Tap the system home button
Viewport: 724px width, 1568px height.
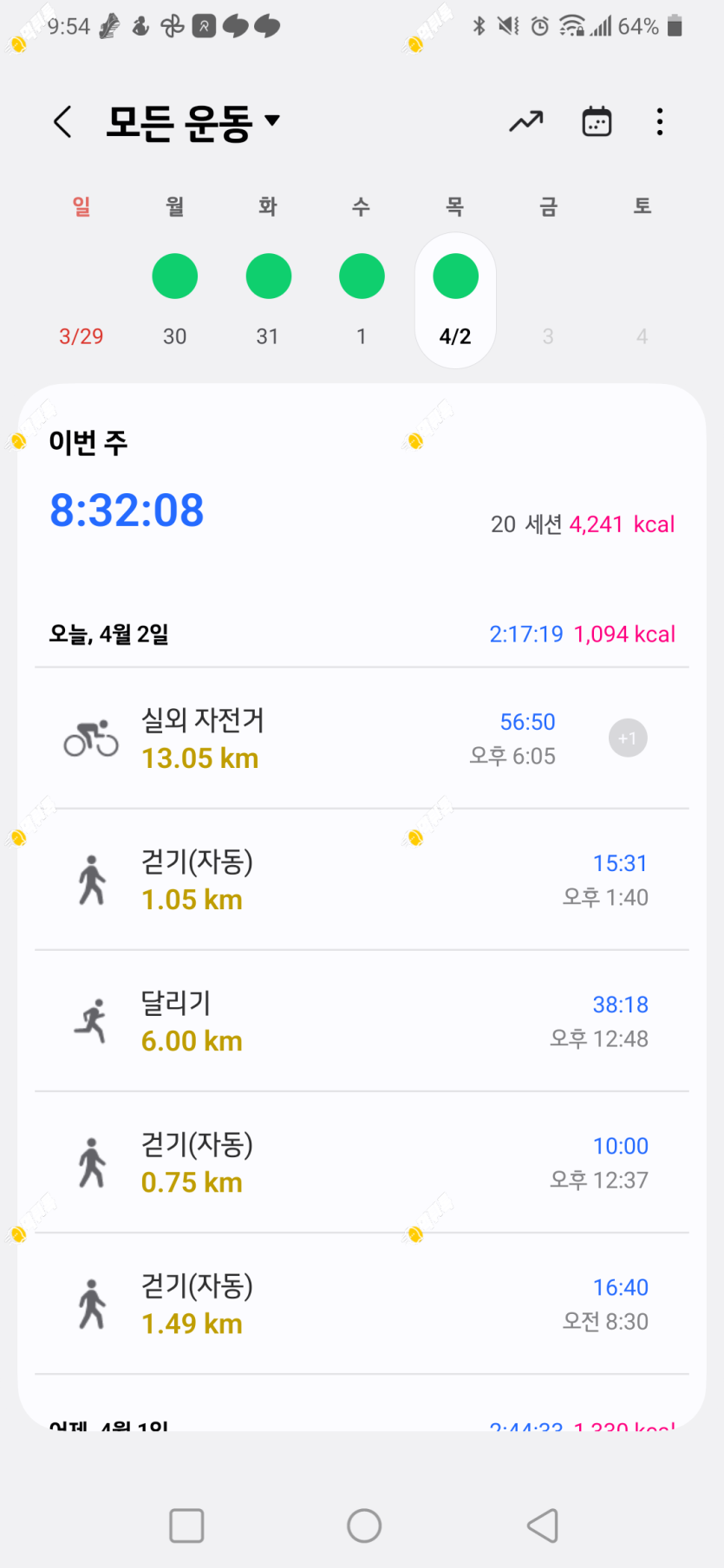tap(364, 1526)
